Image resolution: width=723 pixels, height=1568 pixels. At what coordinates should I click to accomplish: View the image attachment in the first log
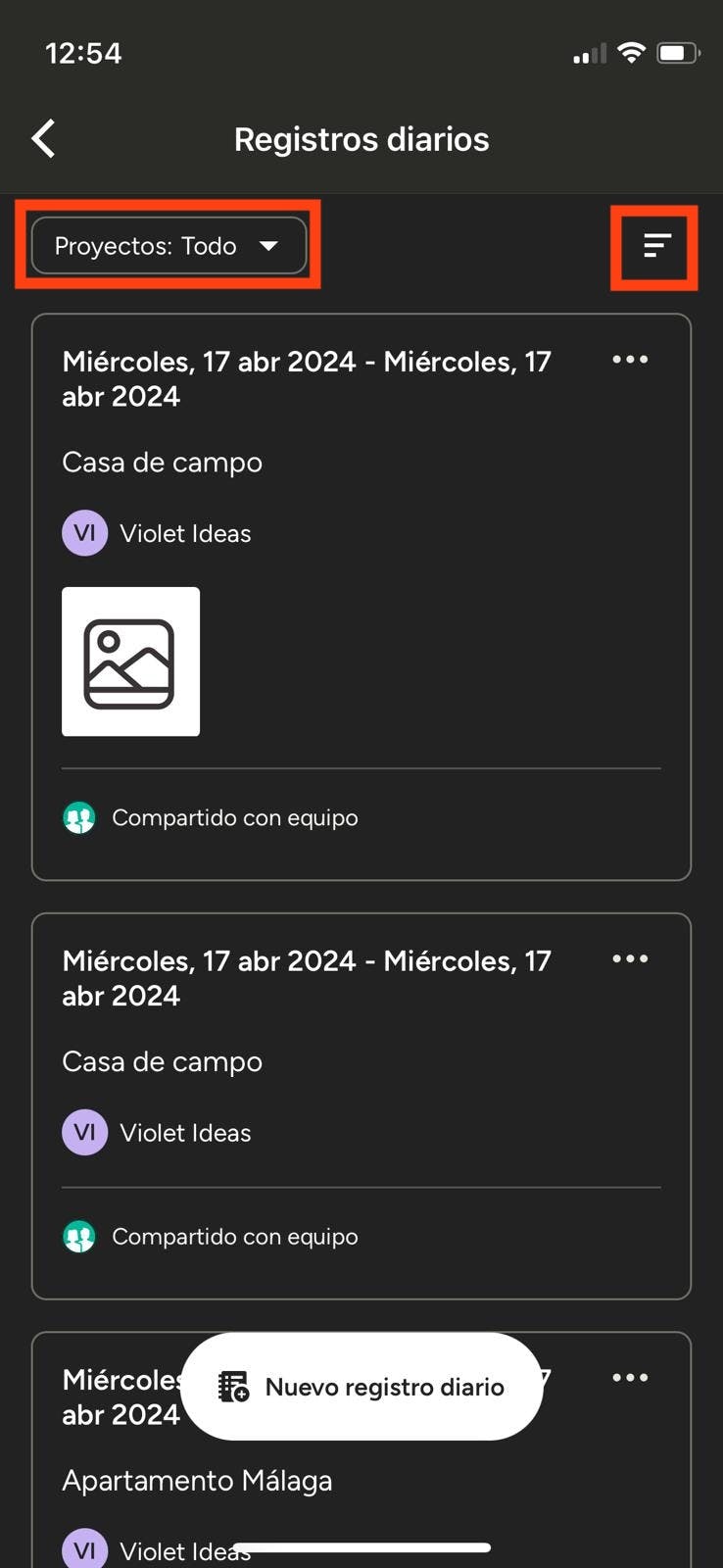click(130, 661)
